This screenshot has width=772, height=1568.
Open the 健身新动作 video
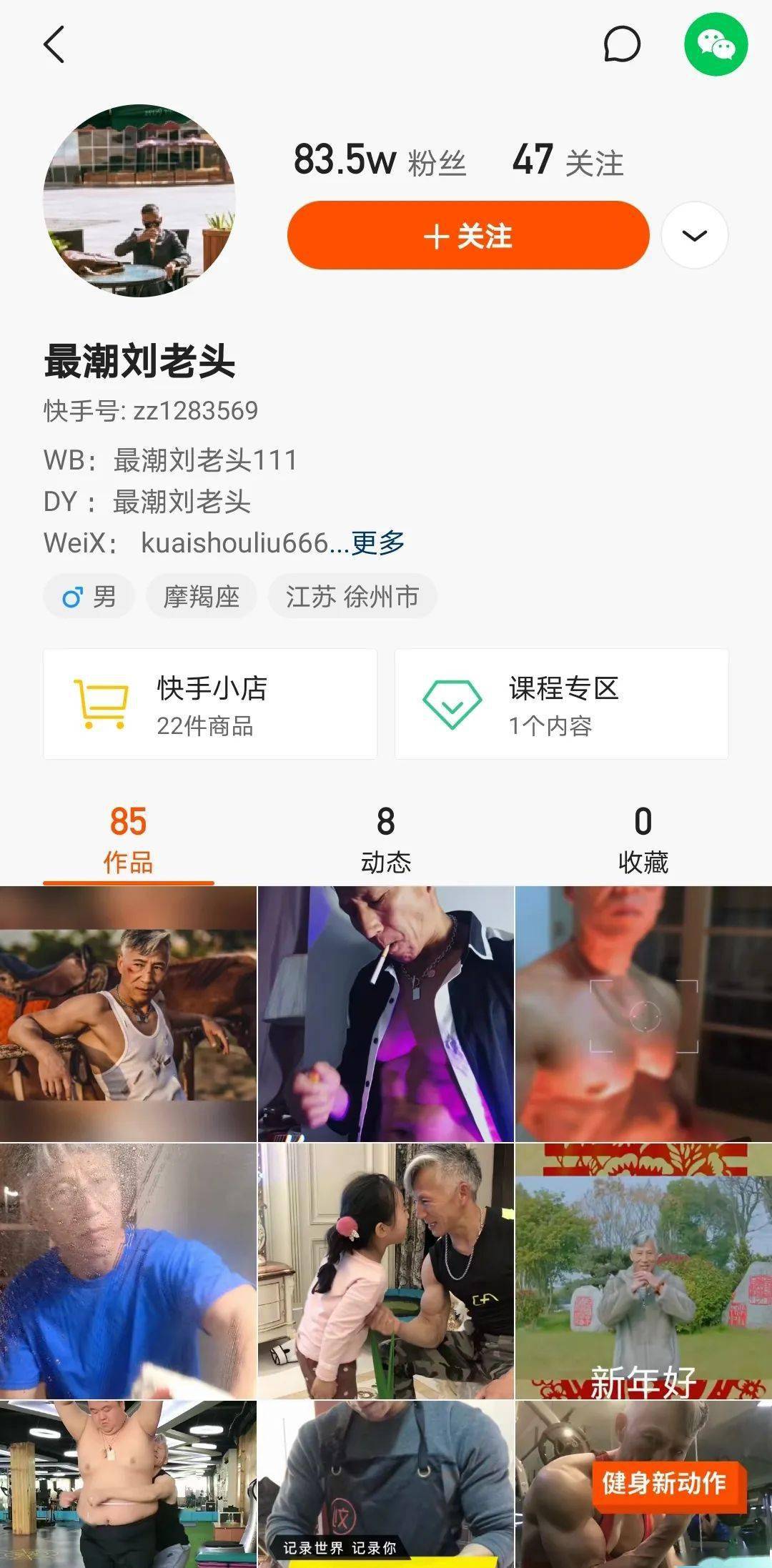(643, 1485)
